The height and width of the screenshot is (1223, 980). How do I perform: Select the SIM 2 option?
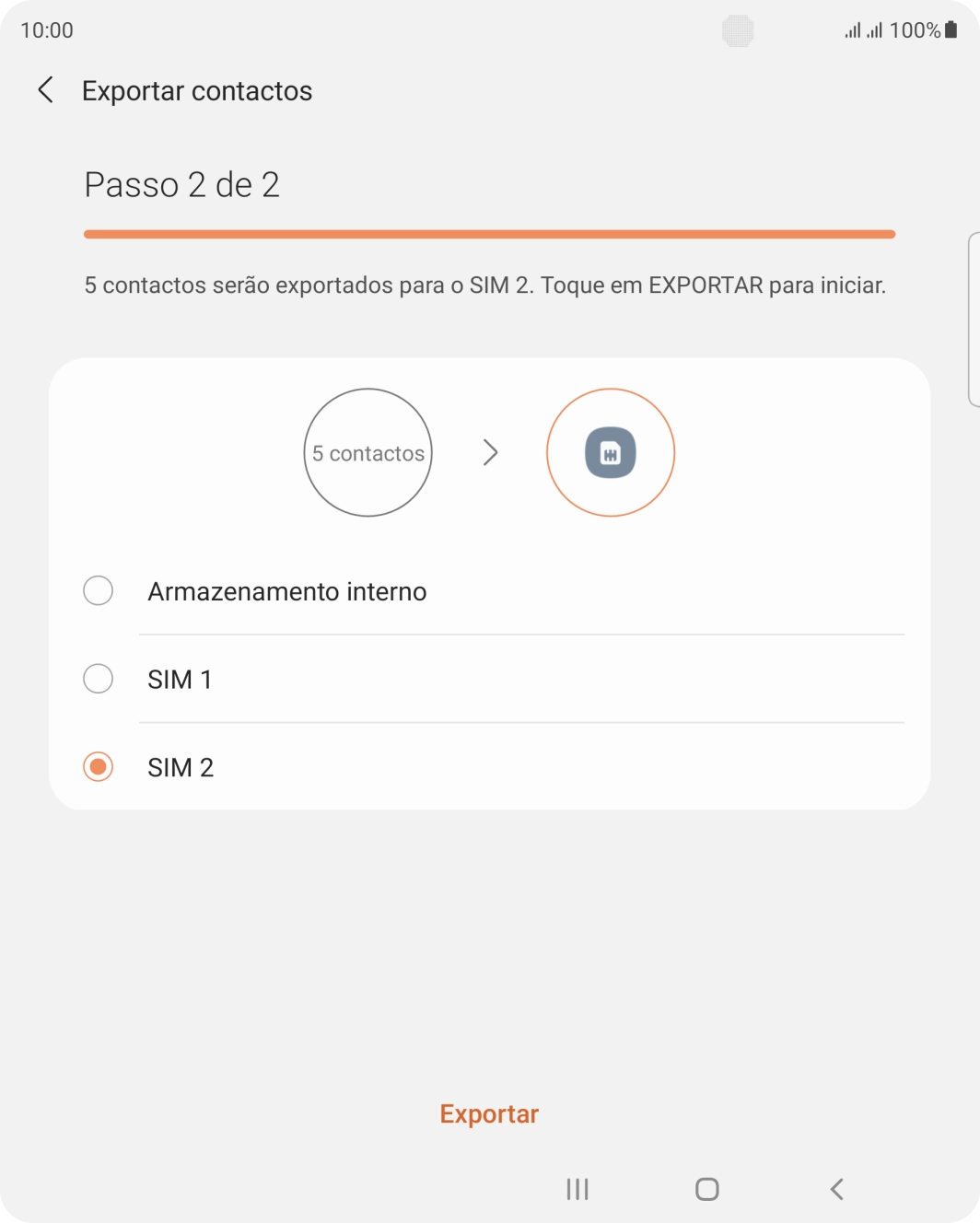point(99,766)
